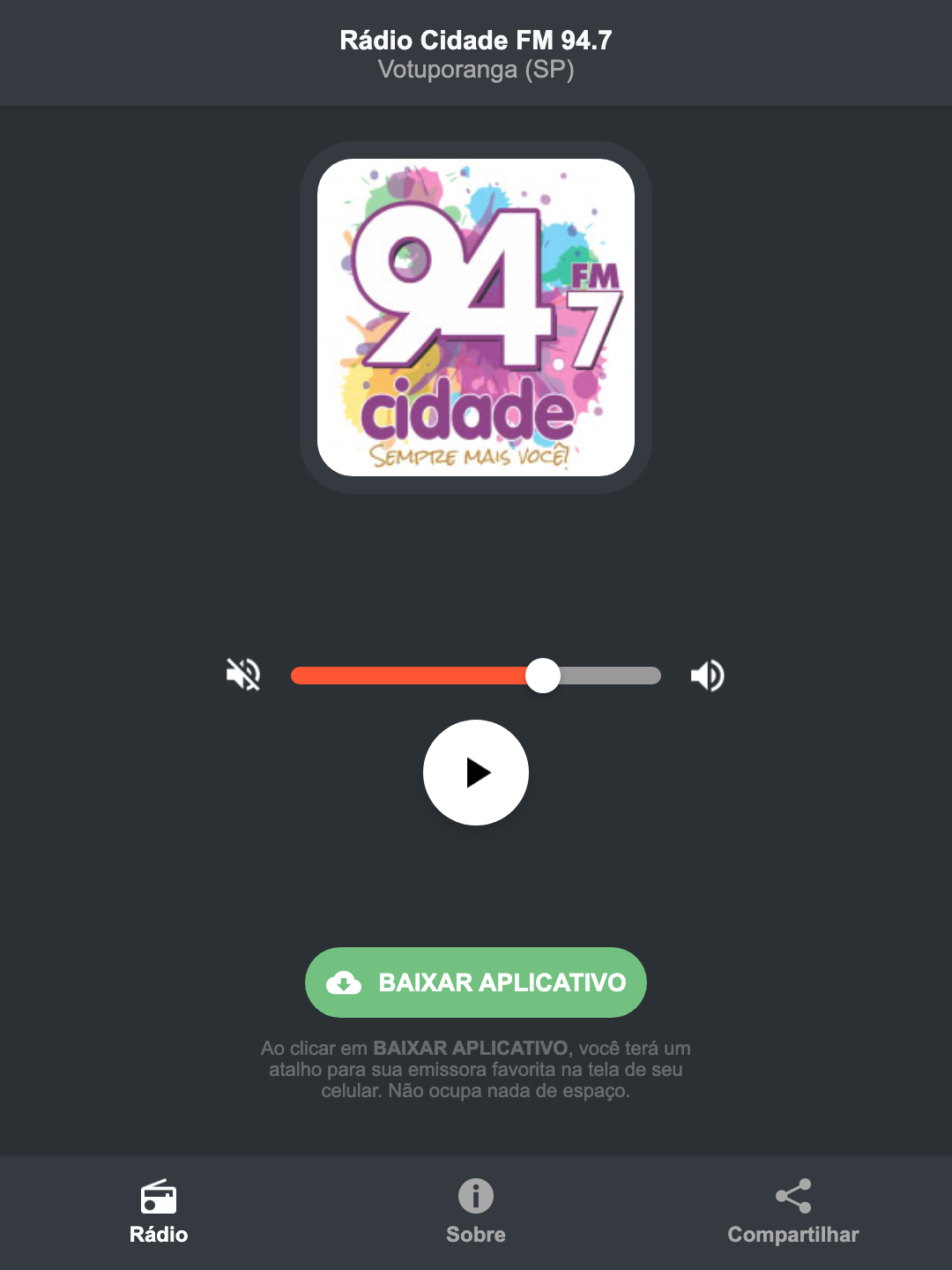
Task: Click the bold BAIXAR APLICATIVO text in description
Action: tap(470, 1049)
